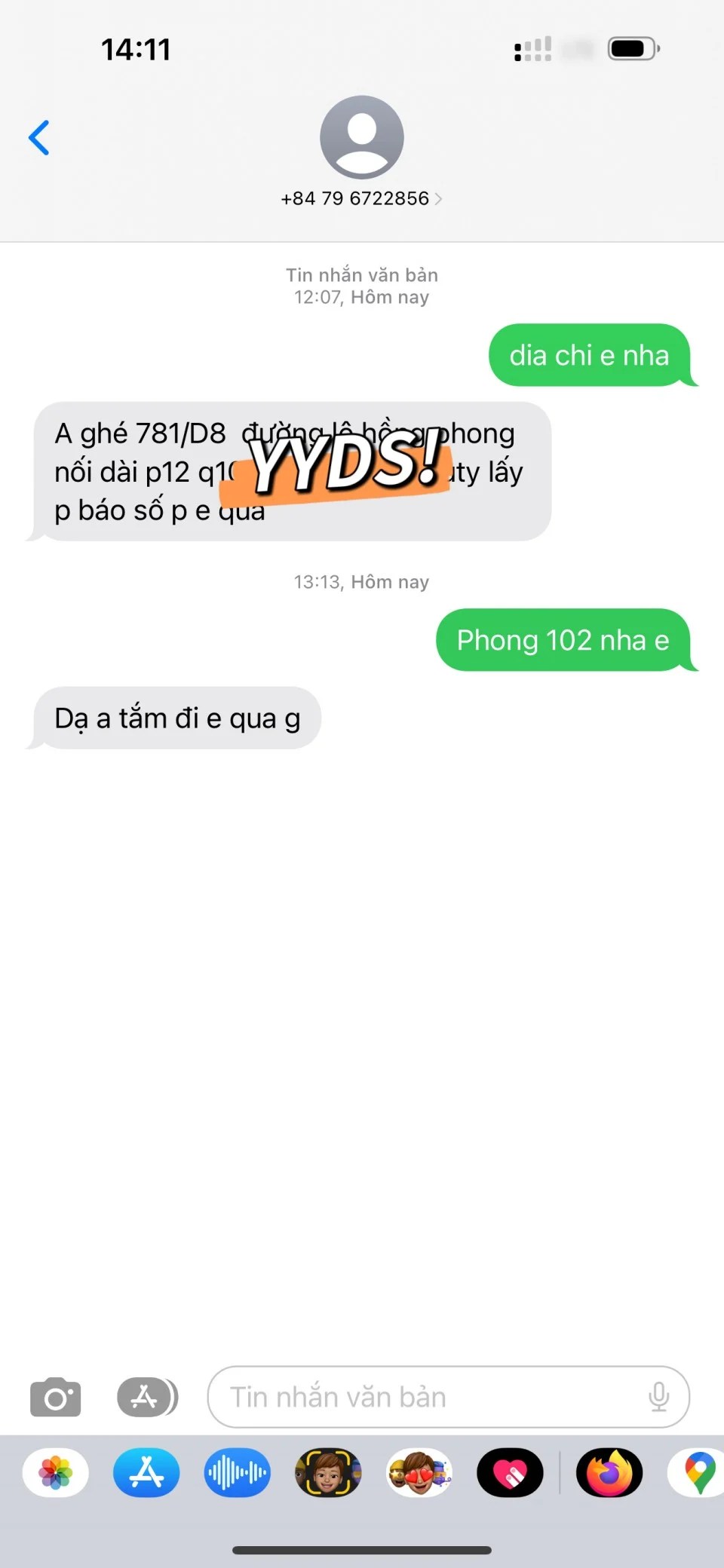Screen dimensions: 724x1568
Task: Open the camera to attach a photo
Action: click(x=55, y=1397)
